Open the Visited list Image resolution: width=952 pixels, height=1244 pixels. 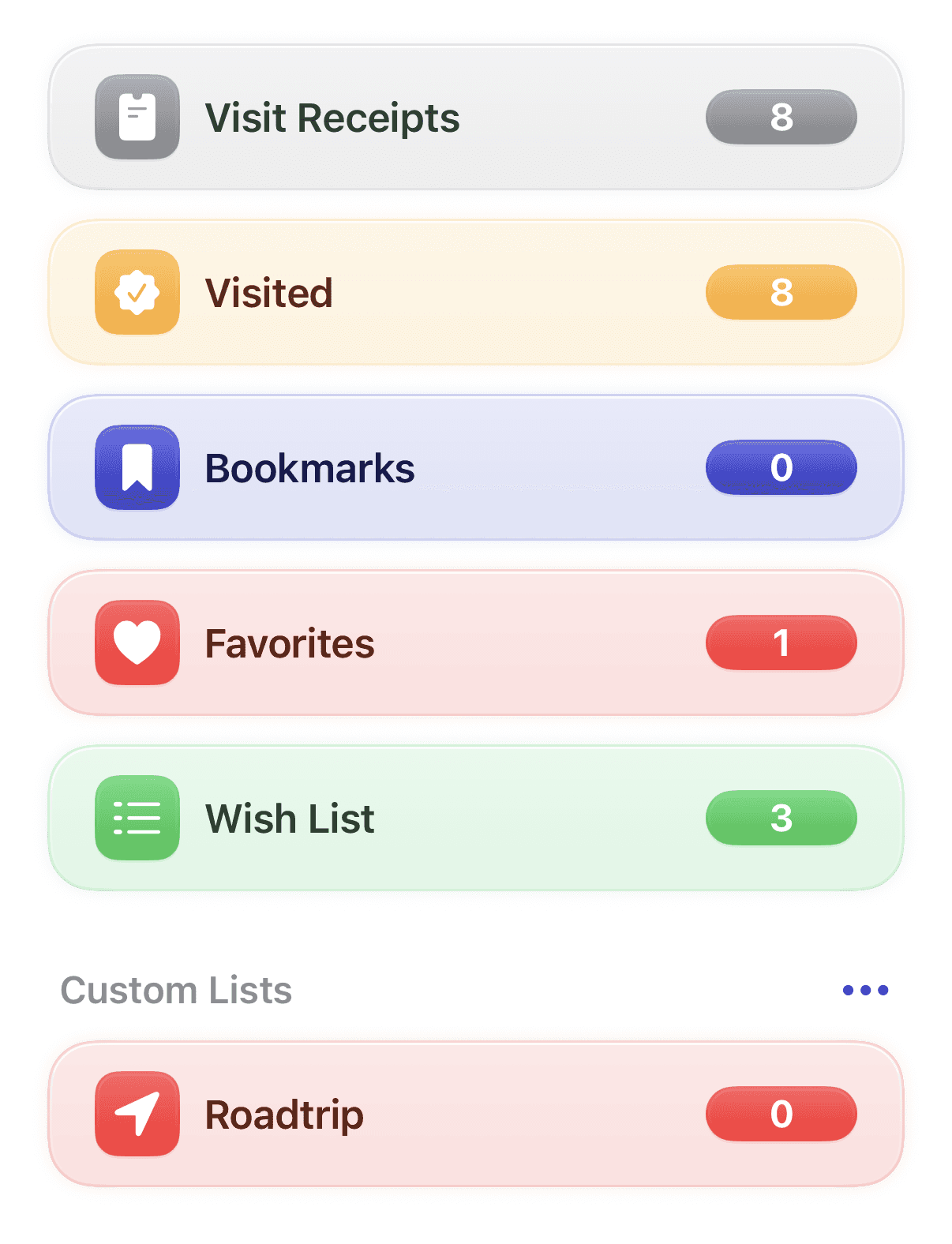coord(475,293)
